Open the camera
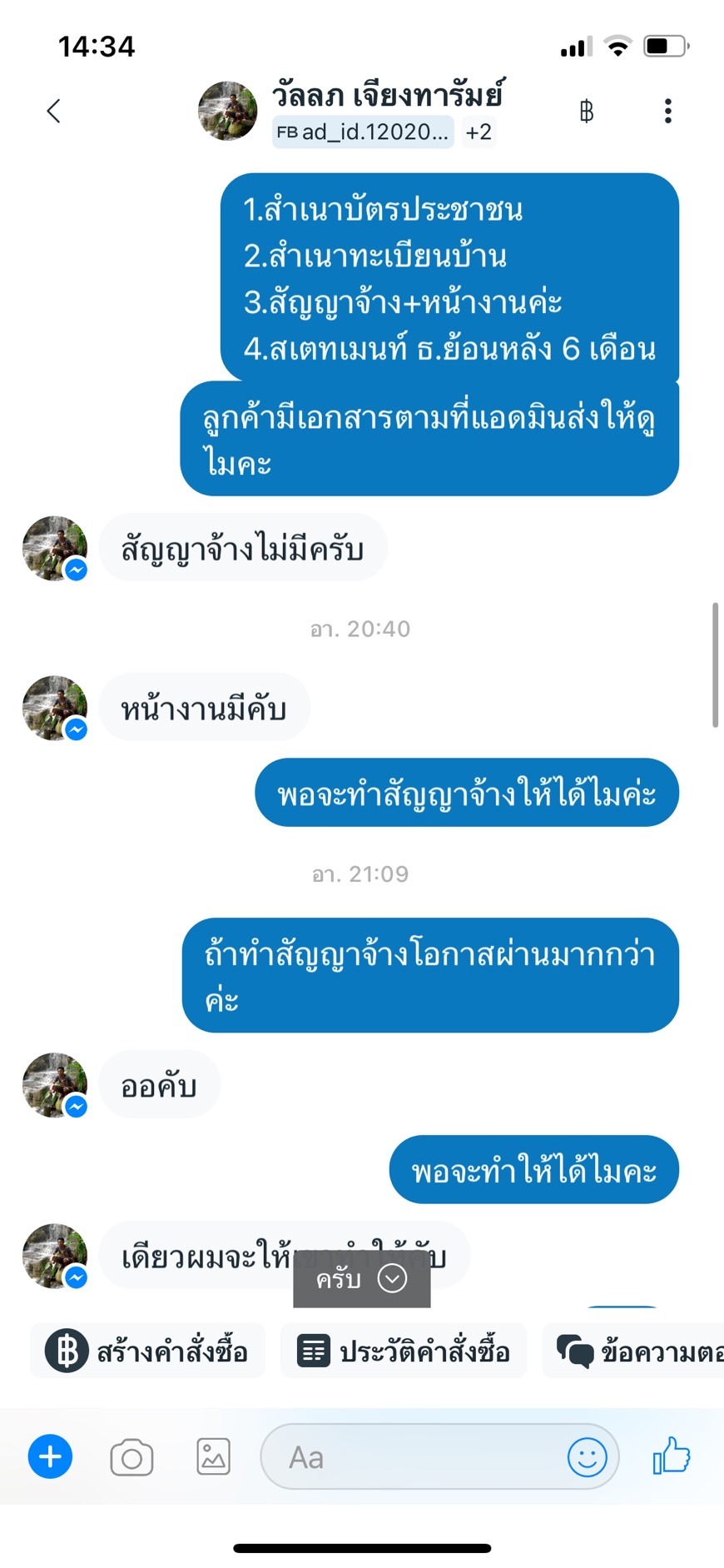Screen dimensions: 724x1568 [131, 1457]
